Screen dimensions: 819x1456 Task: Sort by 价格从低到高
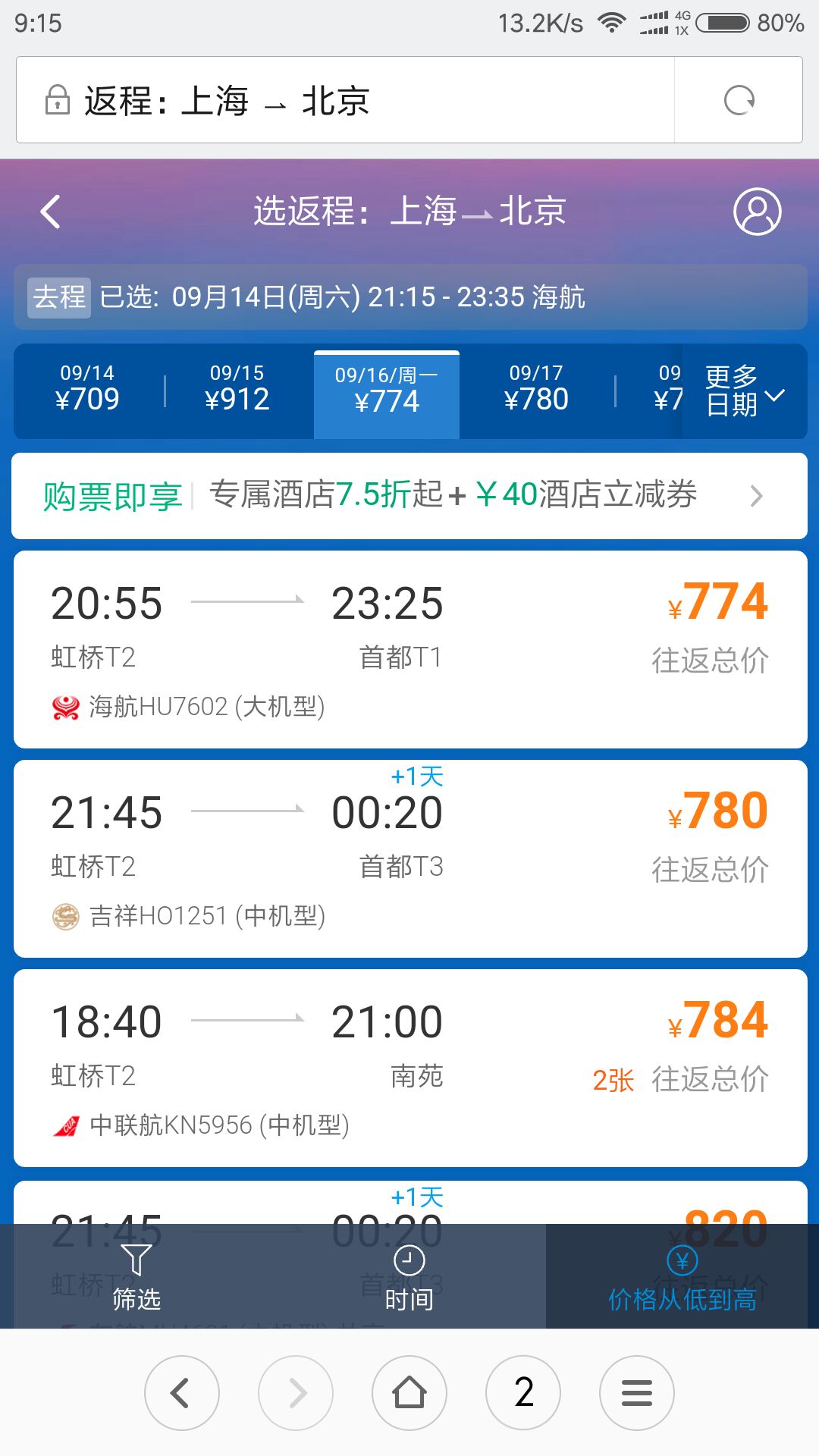click(x=682, y=1277)
